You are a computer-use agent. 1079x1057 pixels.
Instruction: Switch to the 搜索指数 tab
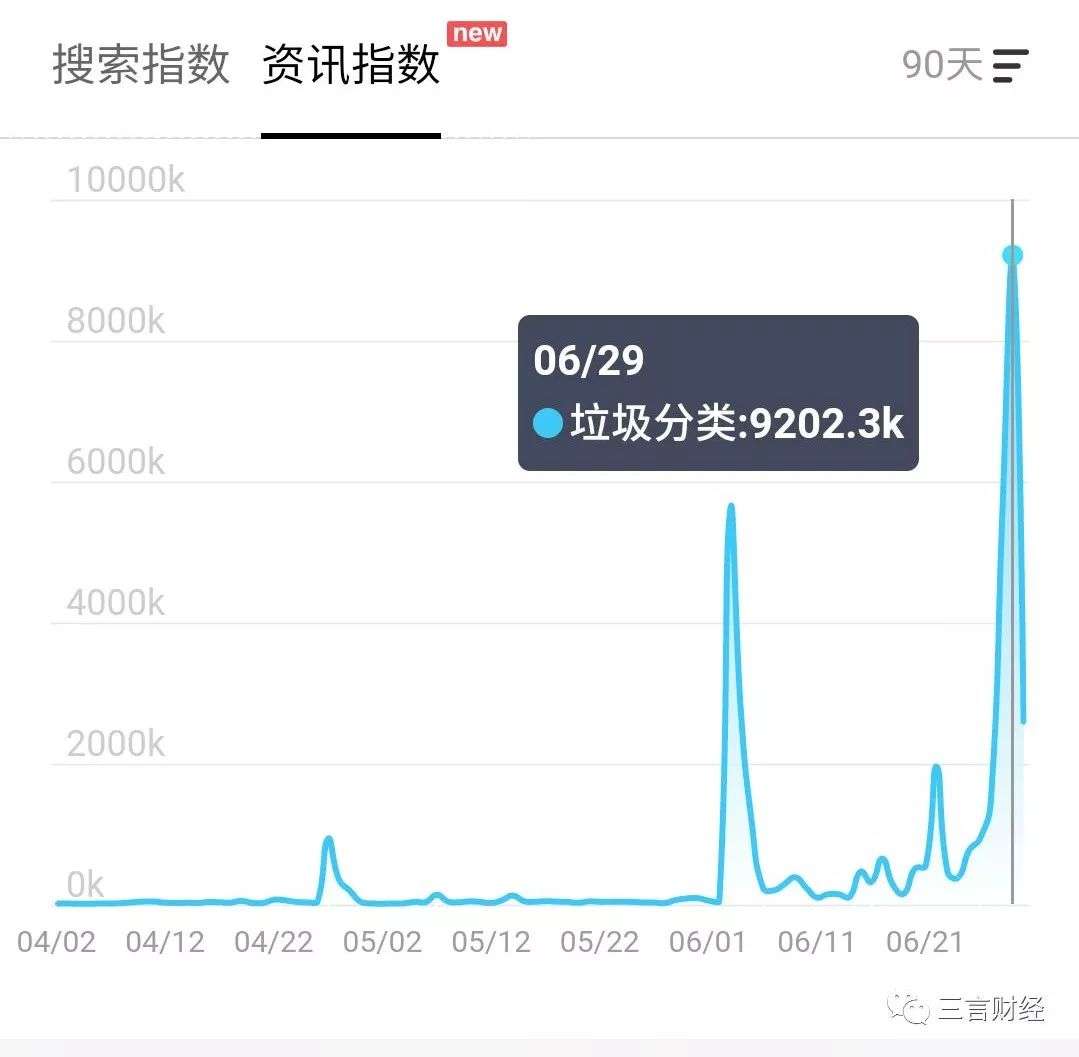point(141,66)
